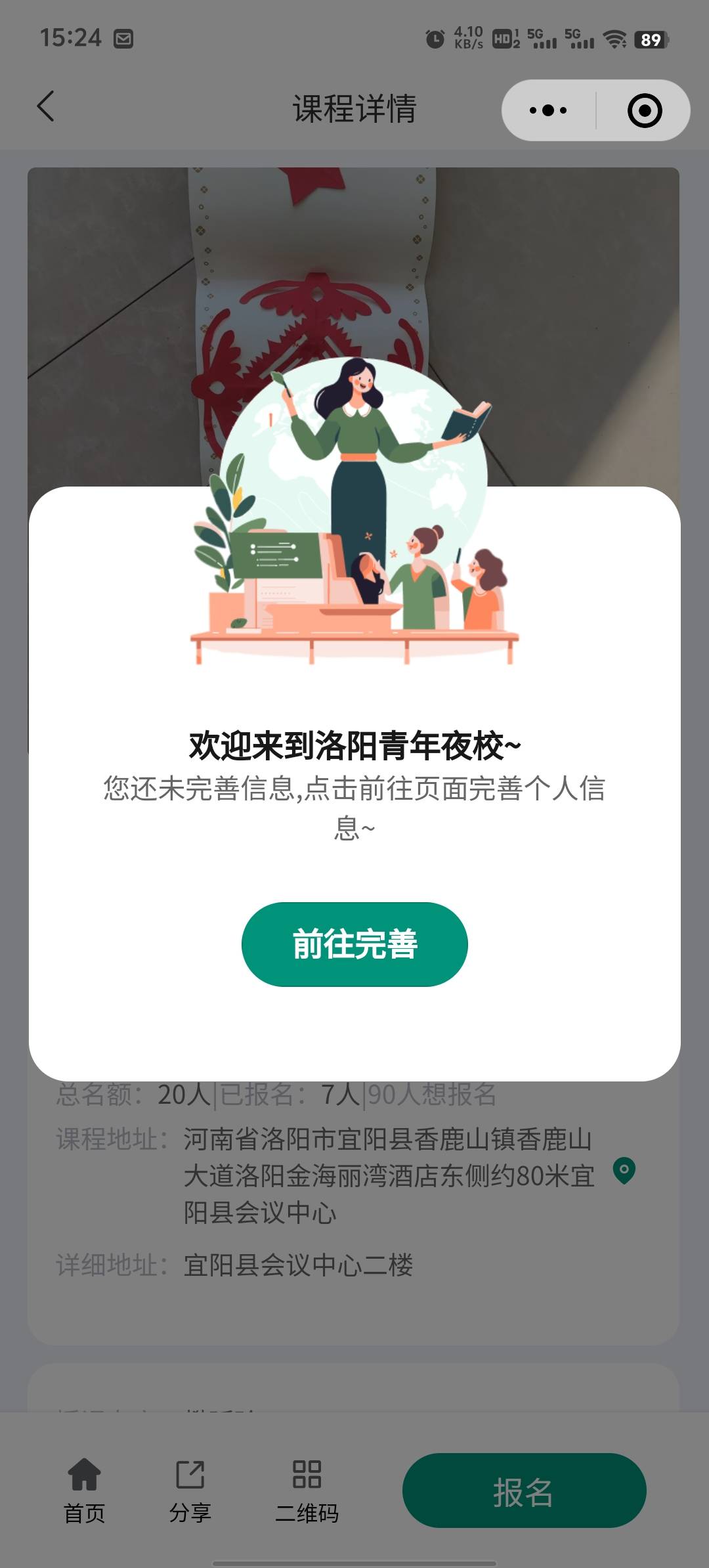
Task: Open the mini program more options menu
Action: pyautogui.click(x=548, y=110)
